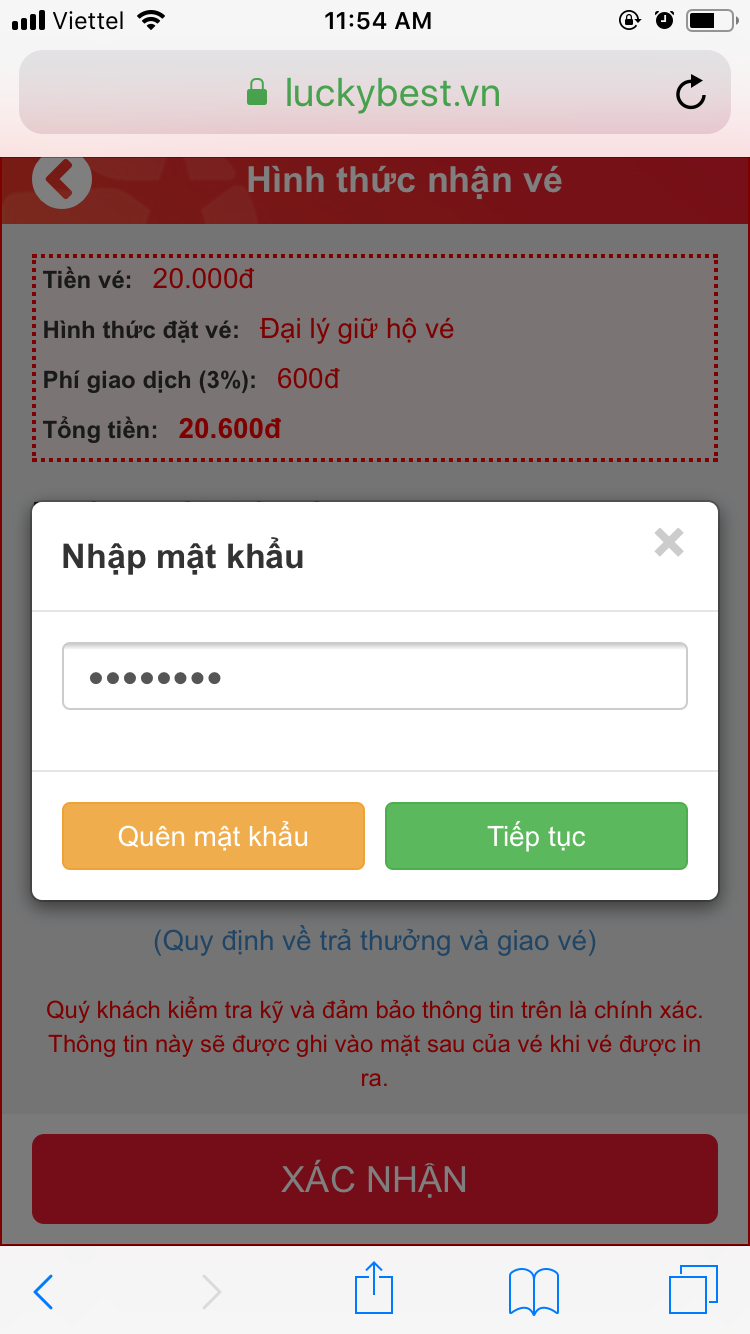The height and width of the screenshot is (1334, 750).
Task: Open Quy định về trả thưởng và giao vé
Action: (374, 941)
